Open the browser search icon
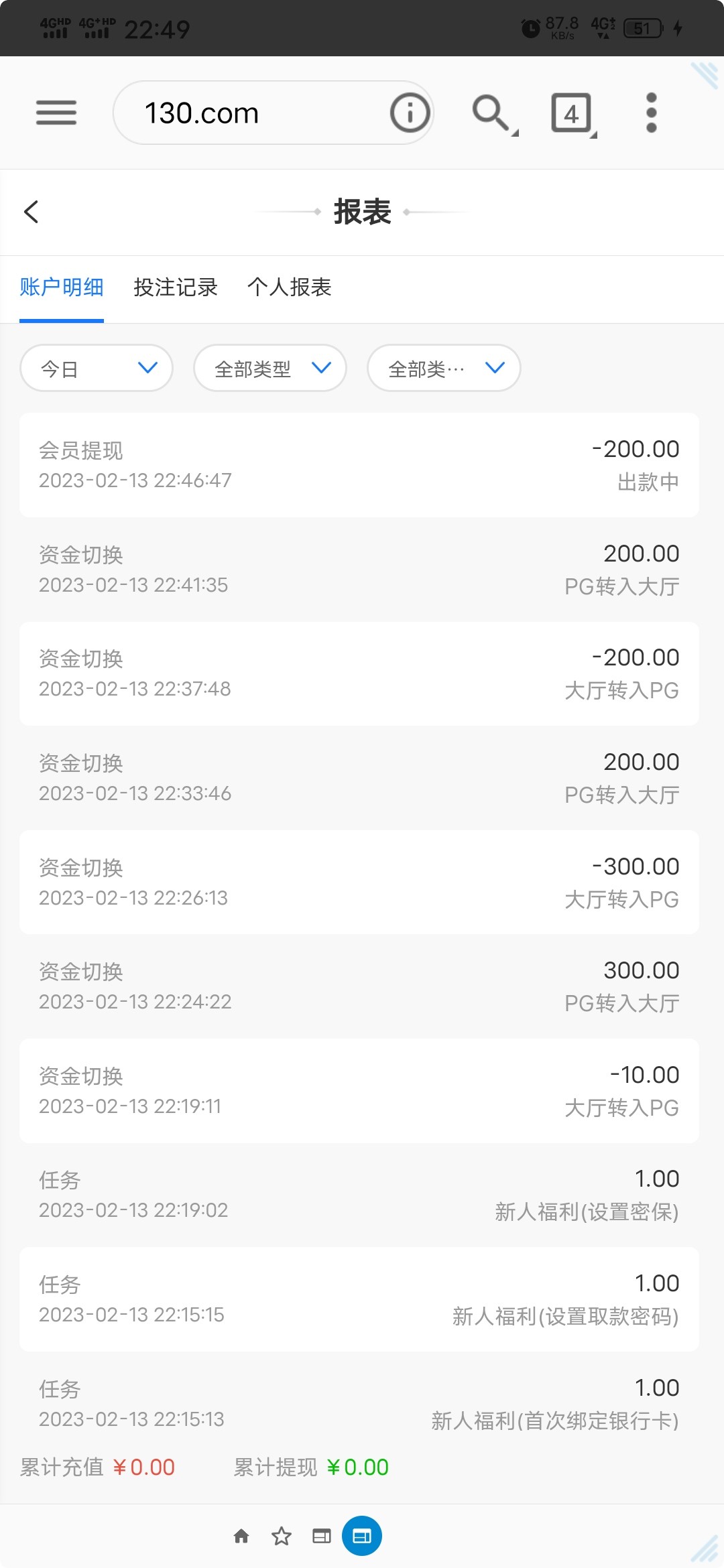 pyautogui.click(x=493, y=113)
